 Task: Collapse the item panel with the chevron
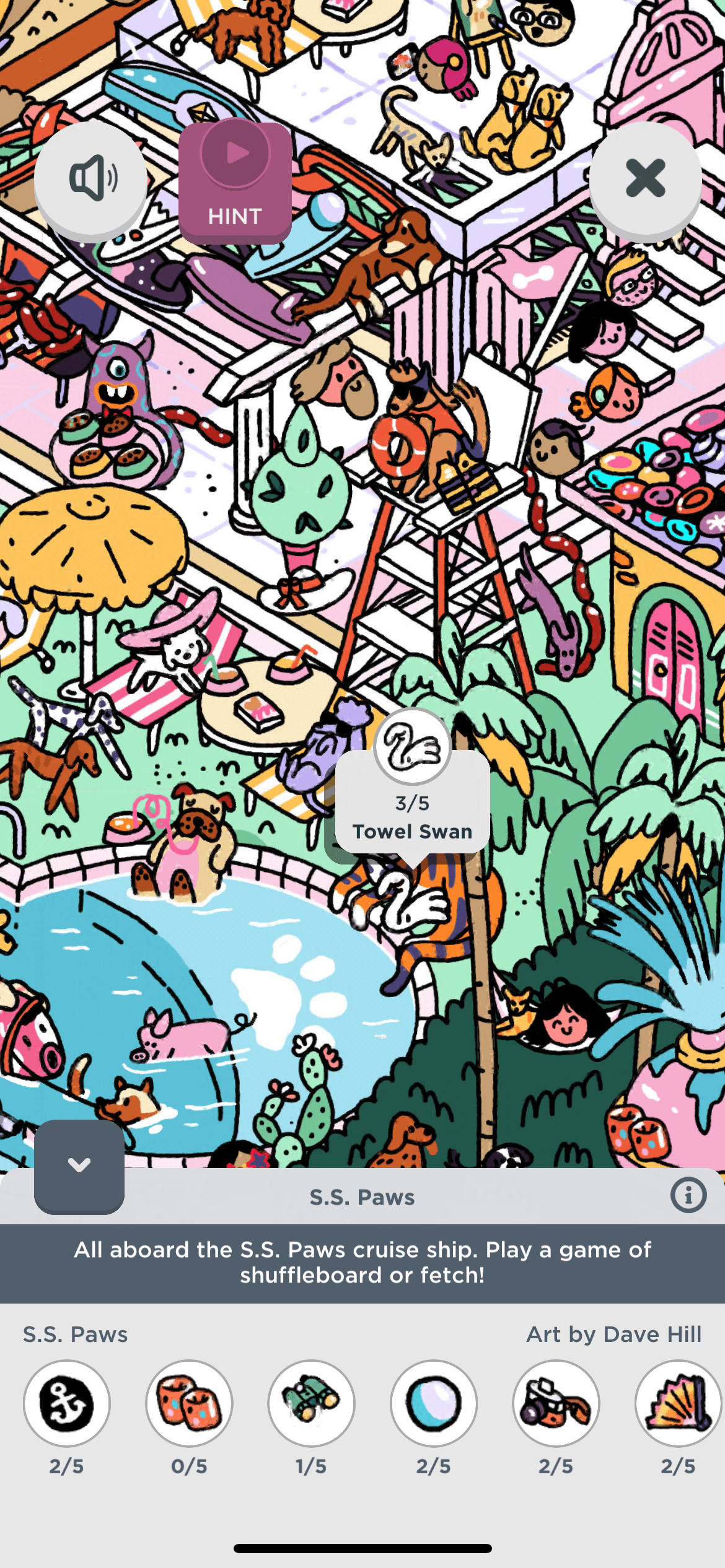(x=79, y=1165)
